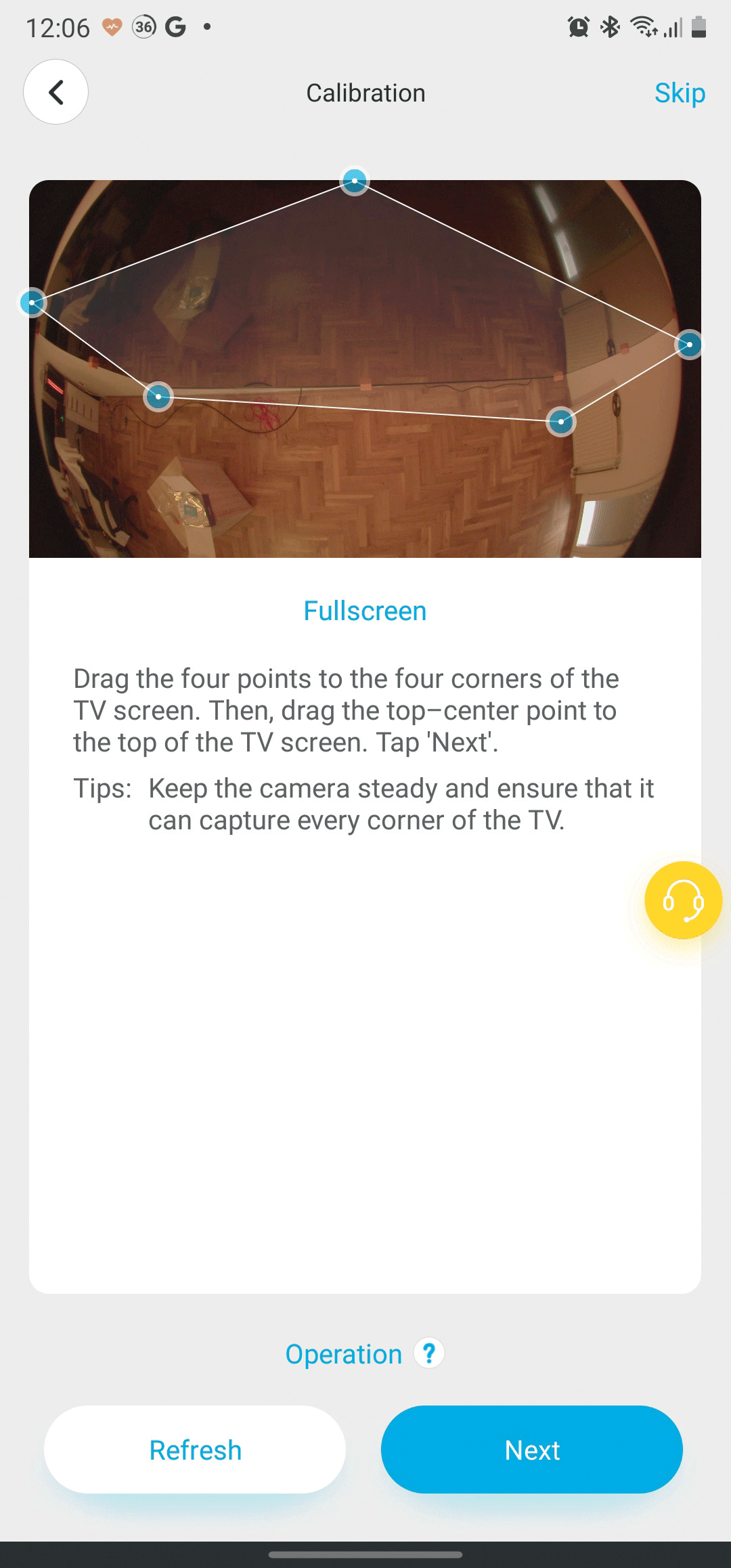Tap the question mark help icon
Image resolution: width=731 pixels, height=1568 pixels.
point(429,1353)
